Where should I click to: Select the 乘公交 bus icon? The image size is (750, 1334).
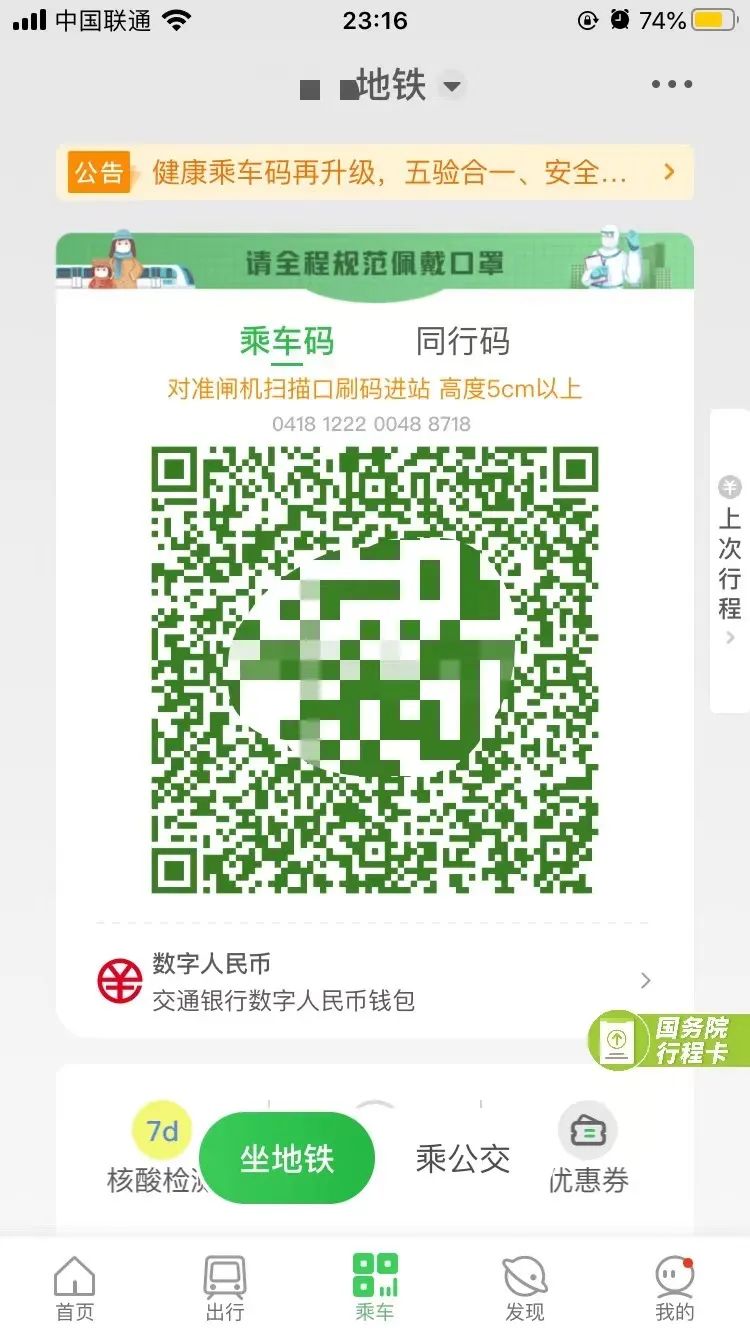point(462,1157)
